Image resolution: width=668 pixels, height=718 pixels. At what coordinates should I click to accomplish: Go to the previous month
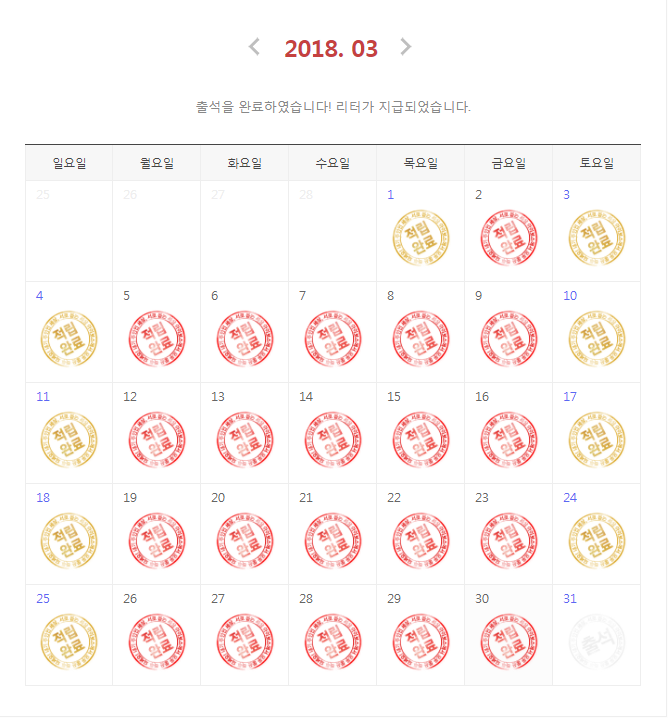(254, 47)
